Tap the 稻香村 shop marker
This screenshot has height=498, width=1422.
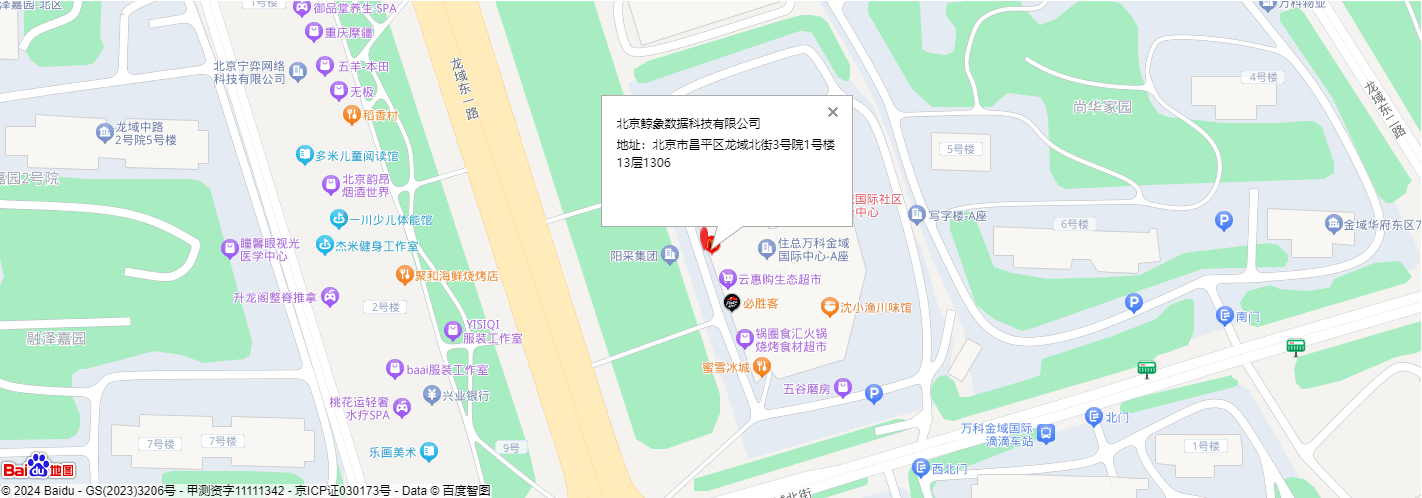tap(351, 115)
